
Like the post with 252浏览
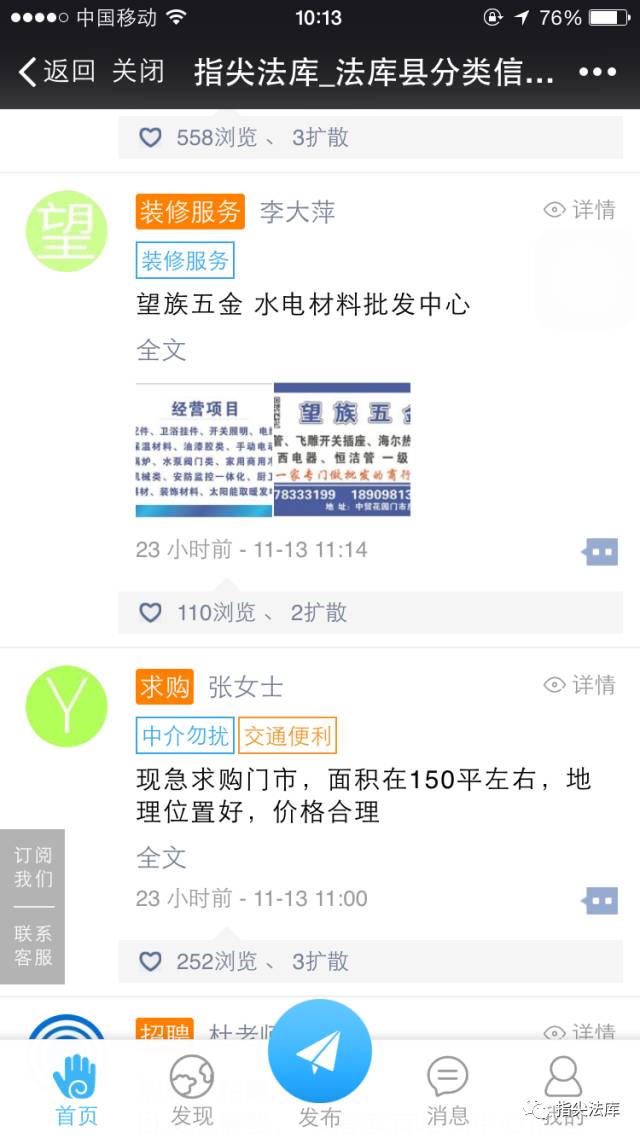(150, 961)
